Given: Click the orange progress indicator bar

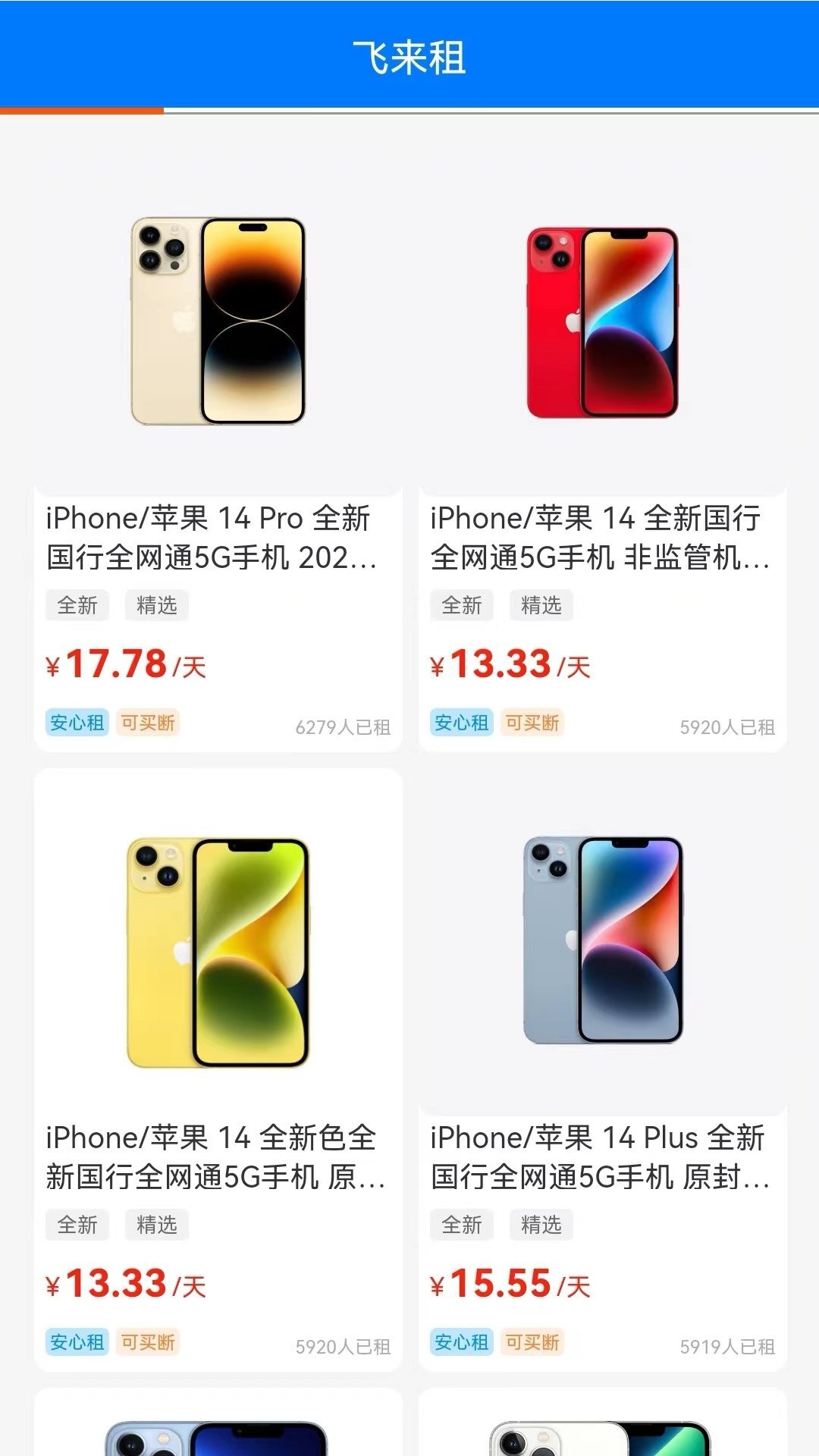Looking at the screenshot, I should (80, 111).
